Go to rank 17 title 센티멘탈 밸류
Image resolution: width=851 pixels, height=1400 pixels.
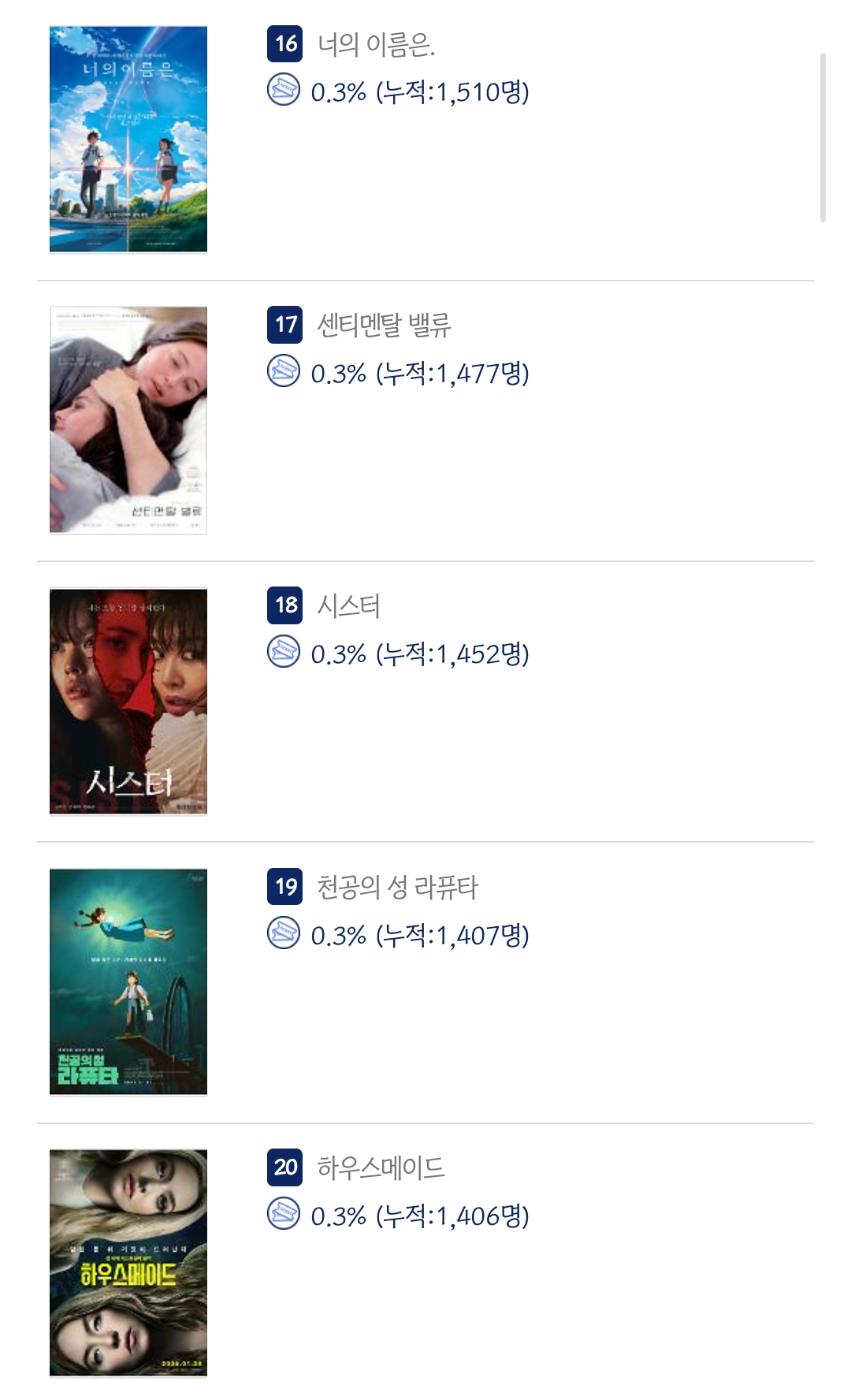[x=384, y=325]
